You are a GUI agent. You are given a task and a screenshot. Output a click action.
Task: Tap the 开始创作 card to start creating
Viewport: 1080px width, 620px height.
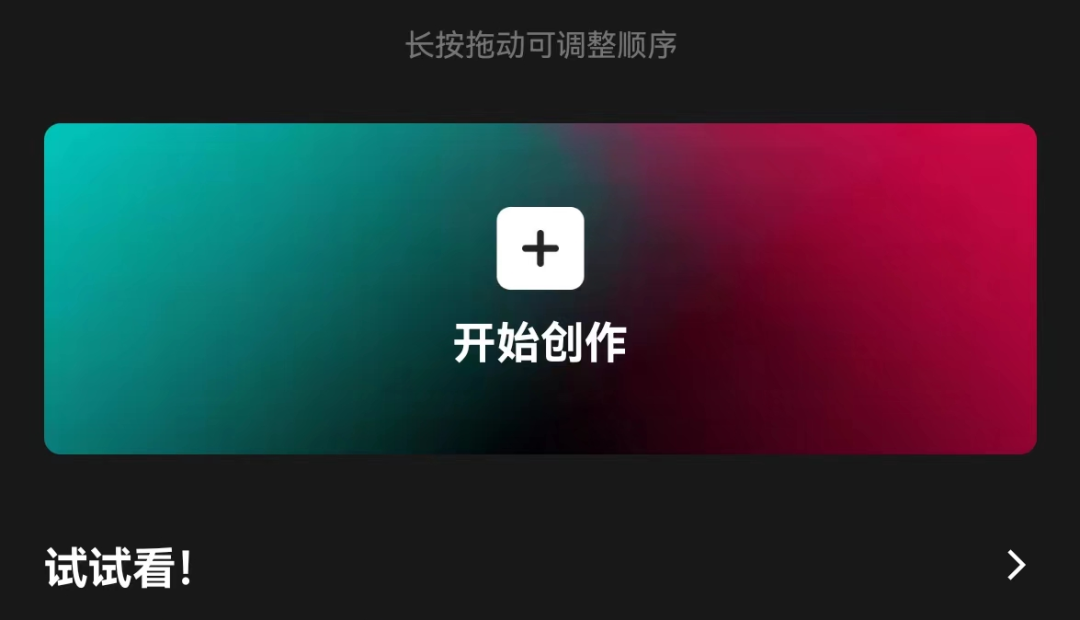(540, 288)
